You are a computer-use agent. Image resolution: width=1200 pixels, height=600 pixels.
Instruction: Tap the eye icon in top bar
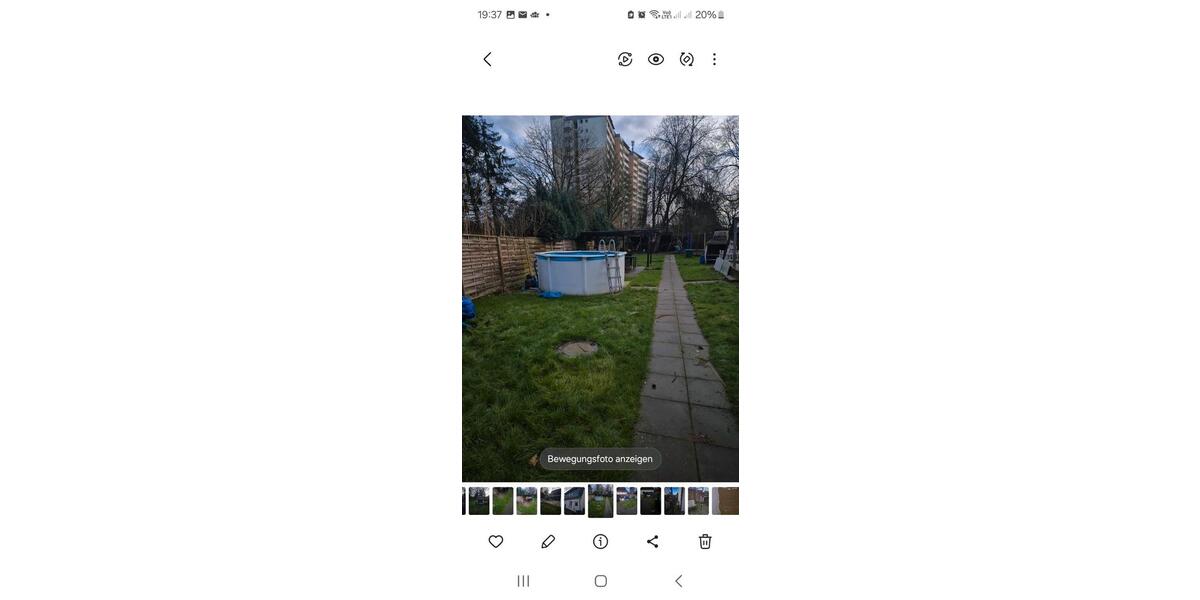pyautogui.click(x=656, y=60)
